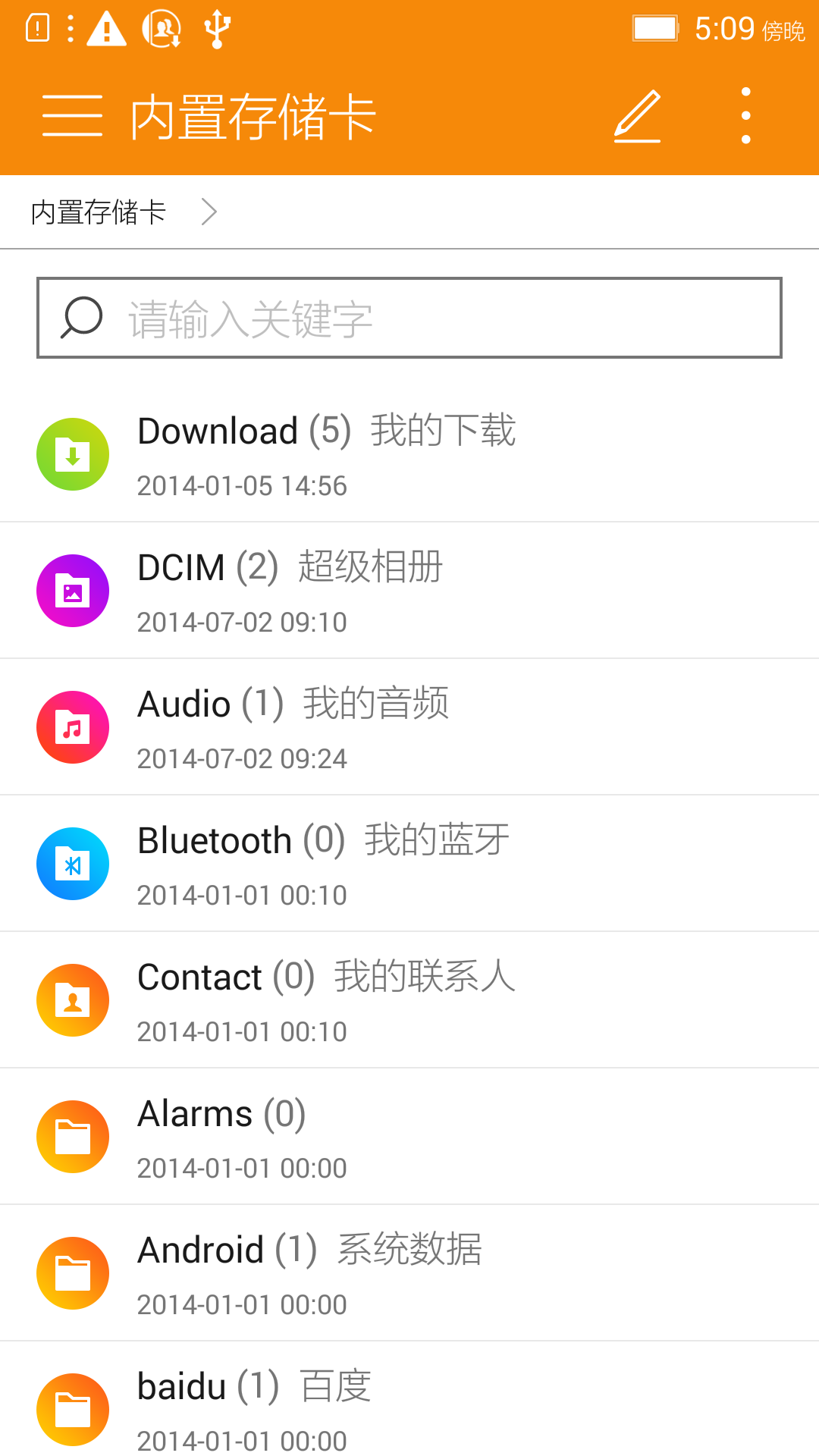
Task: Open the baidu 百度 folder
Action: 409,1399
